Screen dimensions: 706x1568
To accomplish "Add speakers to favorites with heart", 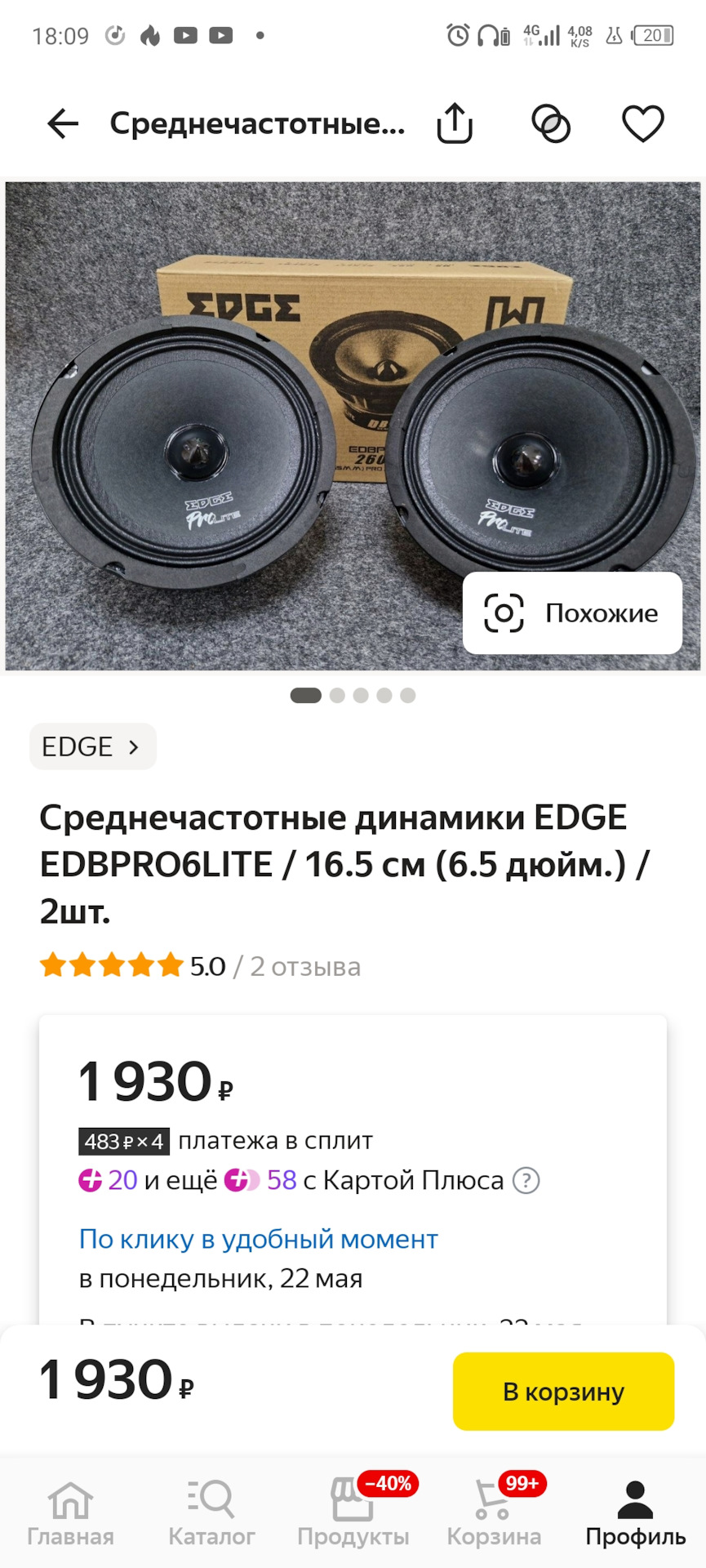I will [643, 124].
